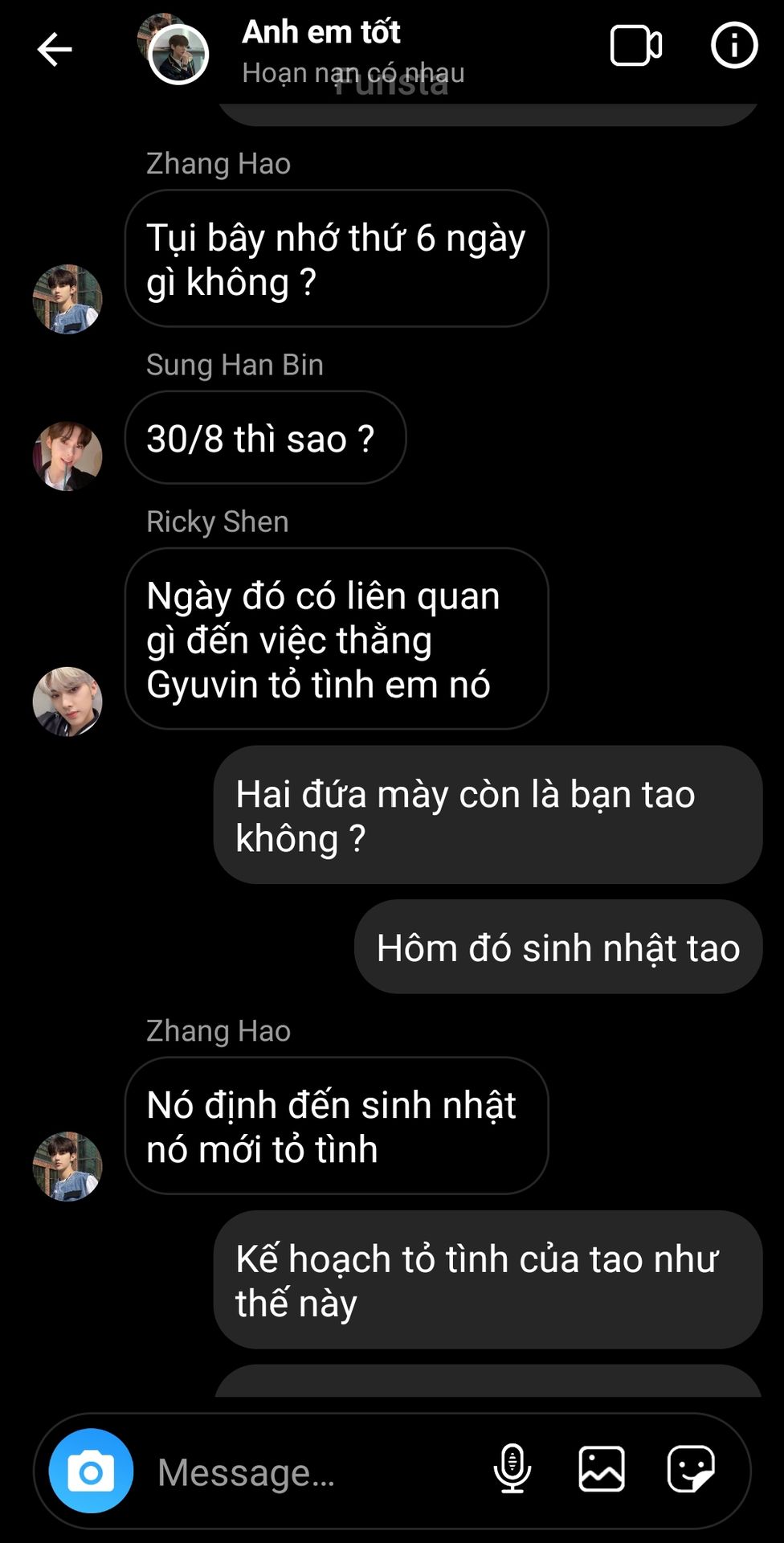This screenshot has width=784, height=1543.
Task: Open the sticker picker icon
Action: click(691, 1469)
